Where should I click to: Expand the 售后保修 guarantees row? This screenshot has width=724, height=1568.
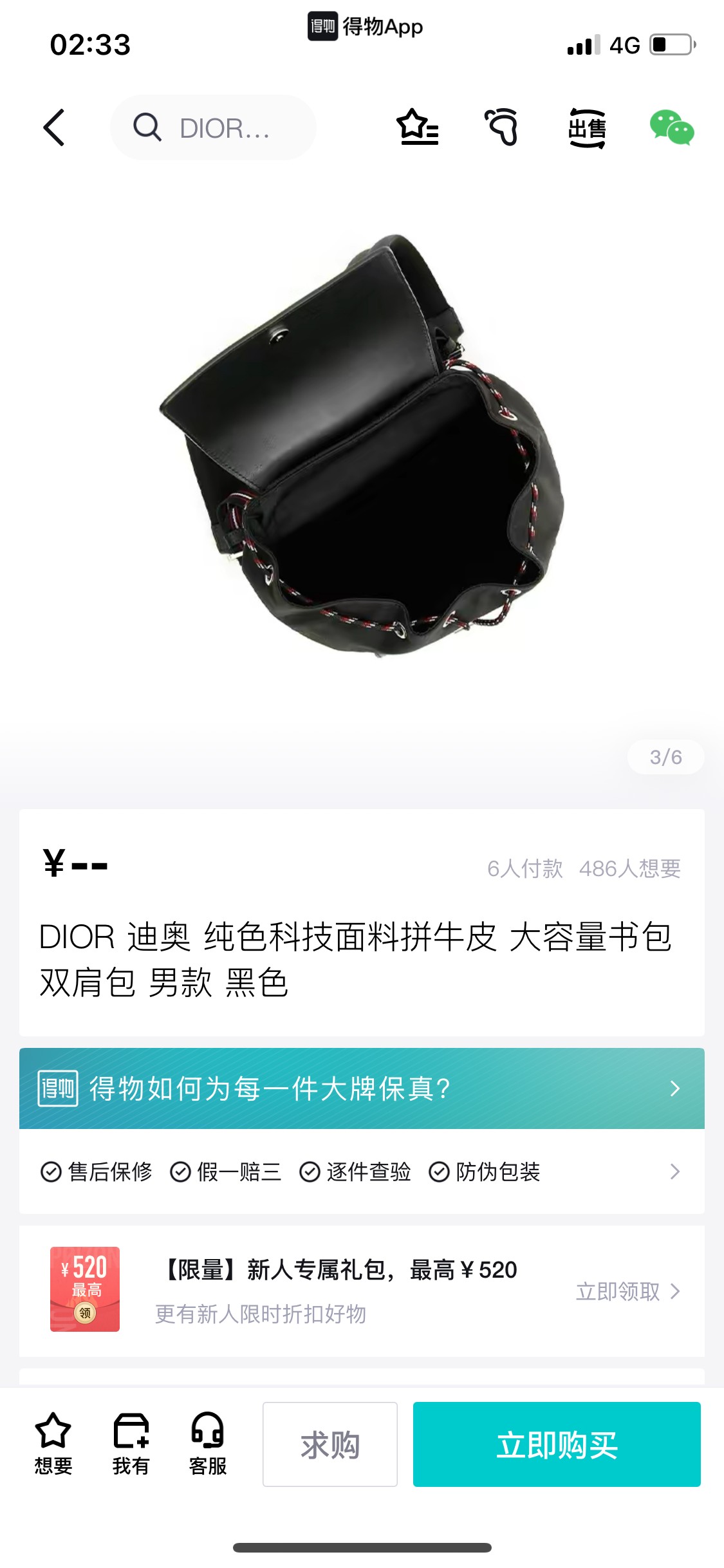362,1171
